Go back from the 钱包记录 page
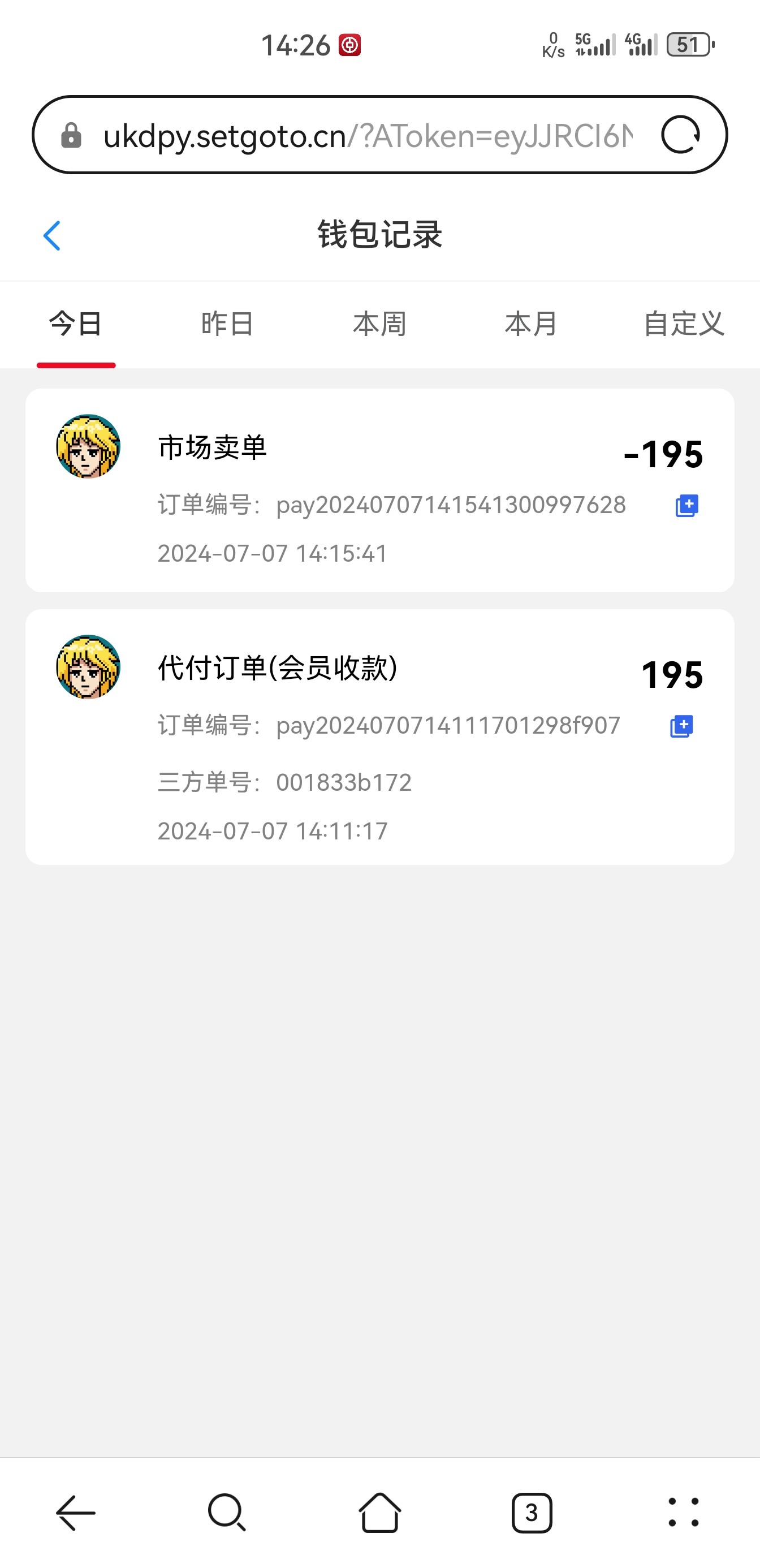This screenshot has height=1568, width=760. (x=53, y=235)
